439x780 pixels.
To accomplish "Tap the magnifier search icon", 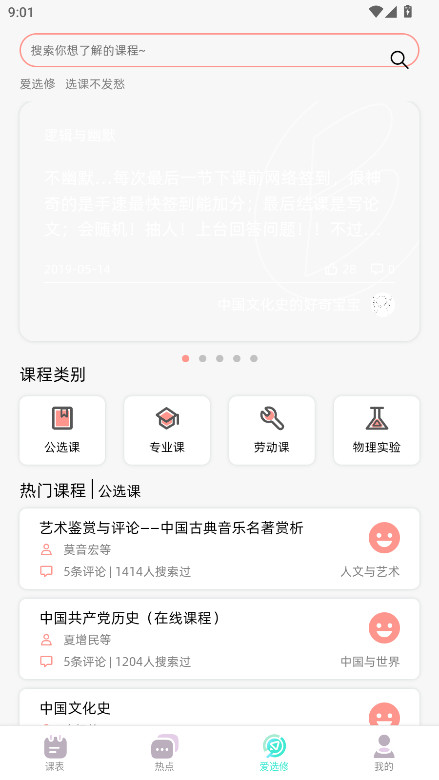I will (x=399, y=60).
